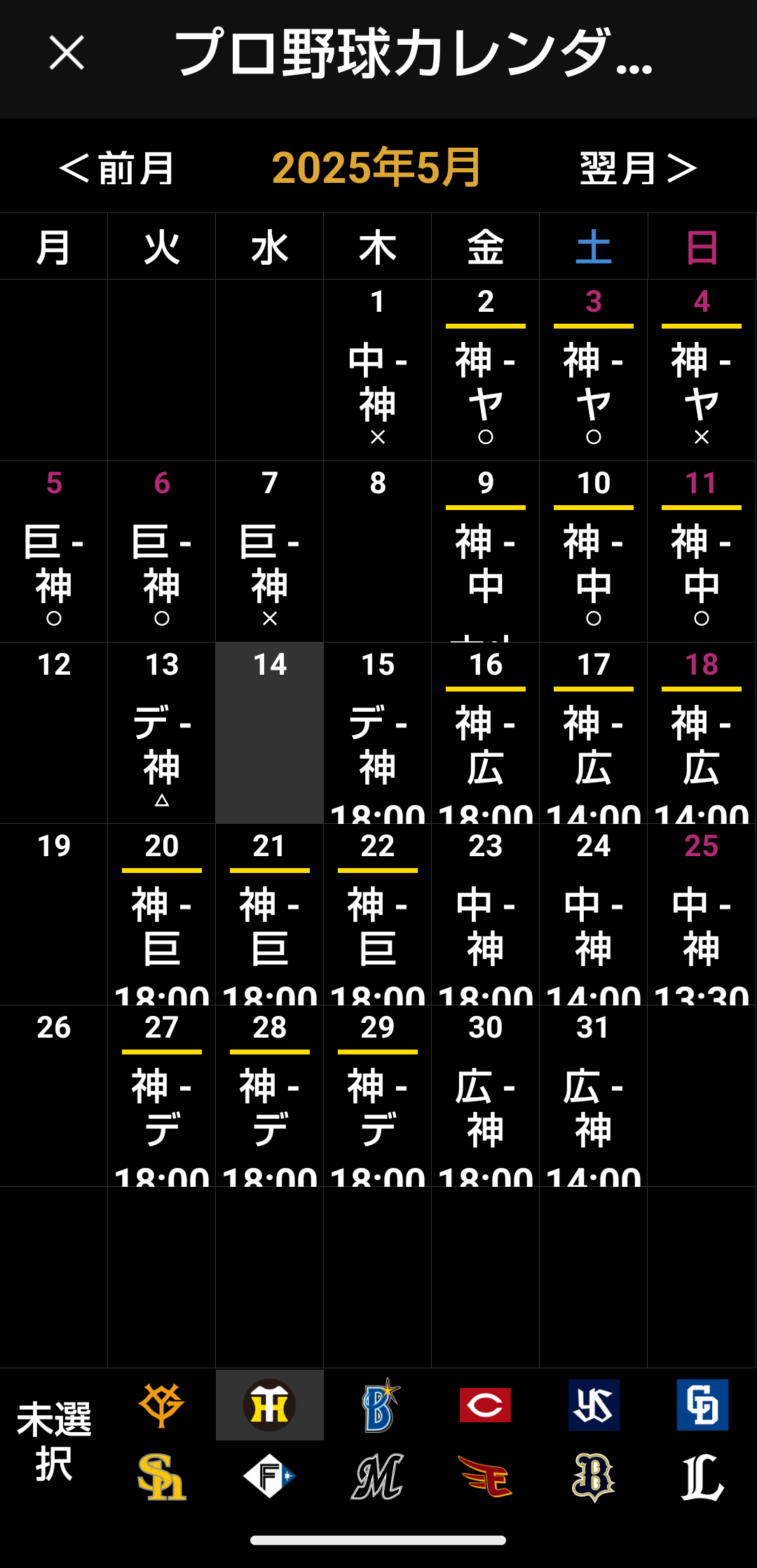757x1568 pixels.
Task: Close the pro baseball calendar screen
Action: click(x=67, y=53)
